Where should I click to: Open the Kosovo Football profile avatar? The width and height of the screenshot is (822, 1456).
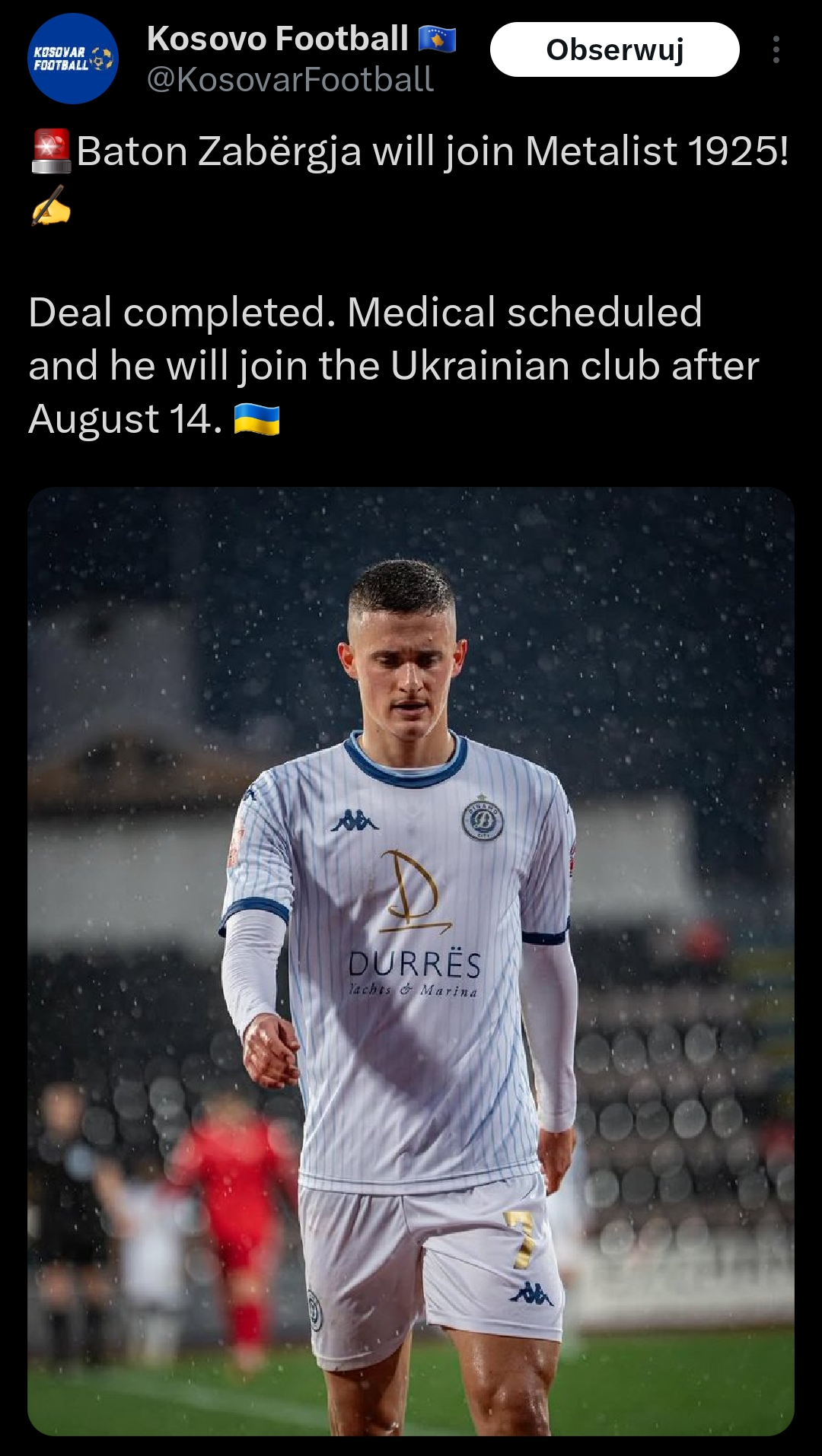coord(73,59)
